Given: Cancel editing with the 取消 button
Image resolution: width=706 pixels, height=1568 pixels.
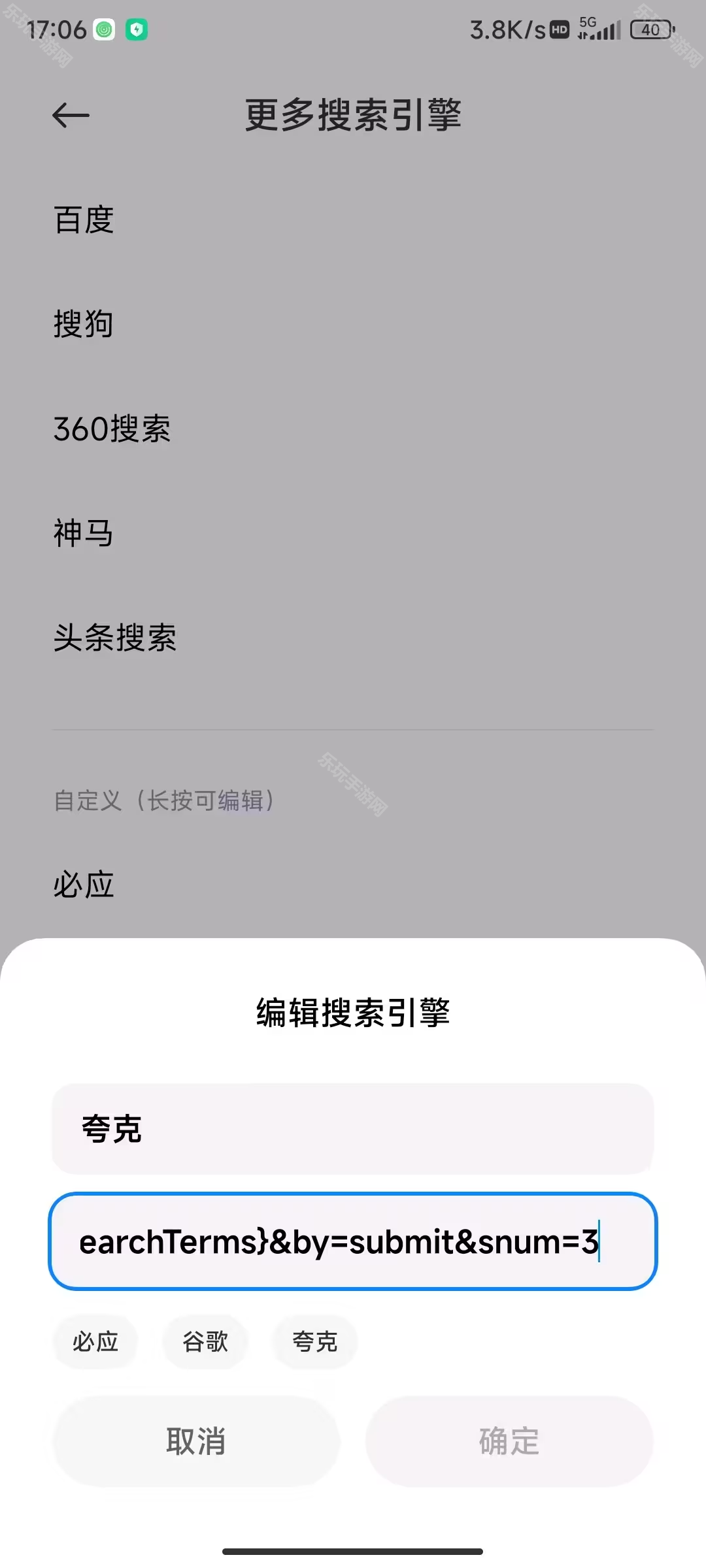Looking at the screenshot, I should pyautogui.click(x=196, y=1441).
